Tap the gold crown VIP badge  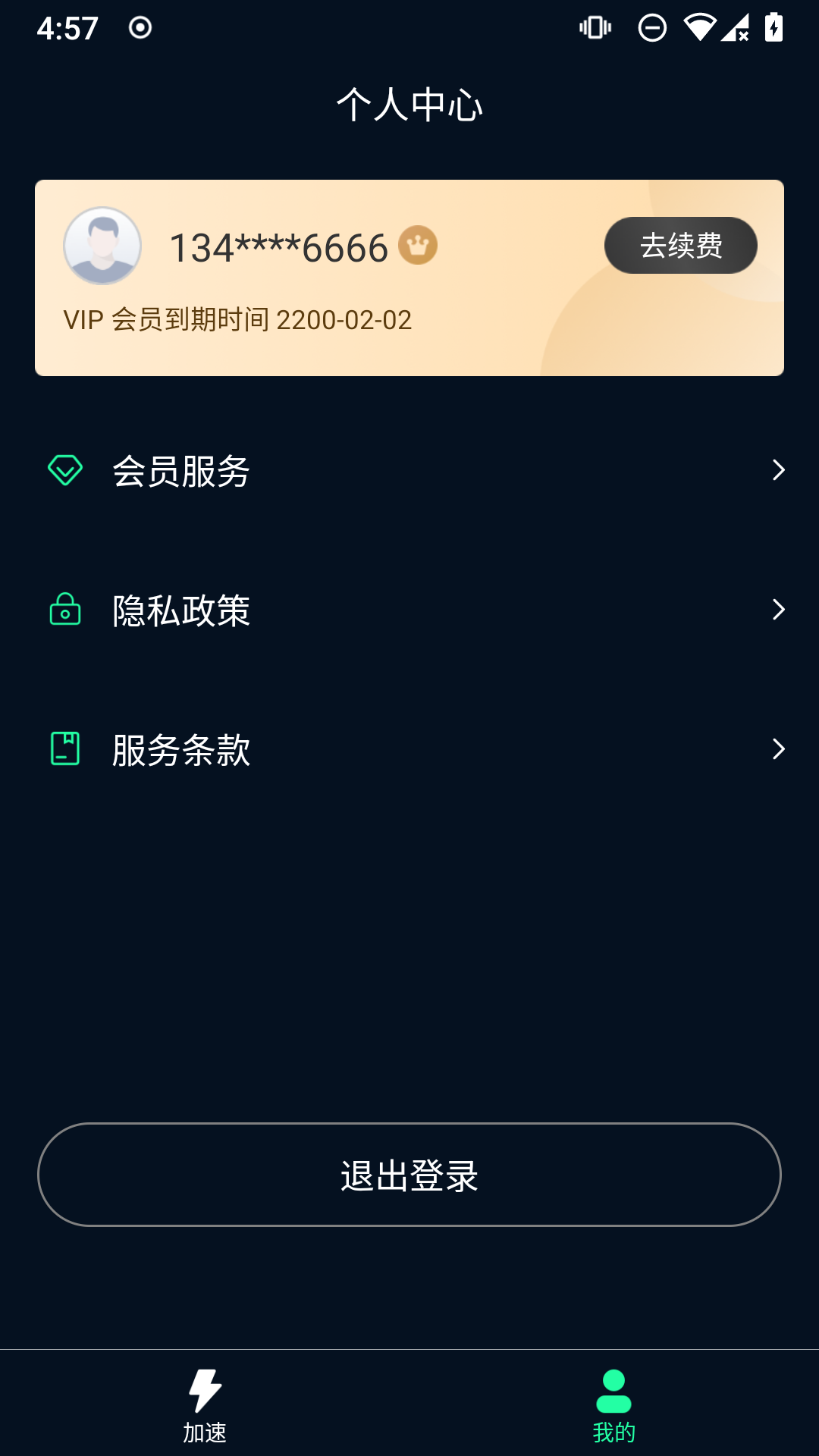tap(418, 245)
